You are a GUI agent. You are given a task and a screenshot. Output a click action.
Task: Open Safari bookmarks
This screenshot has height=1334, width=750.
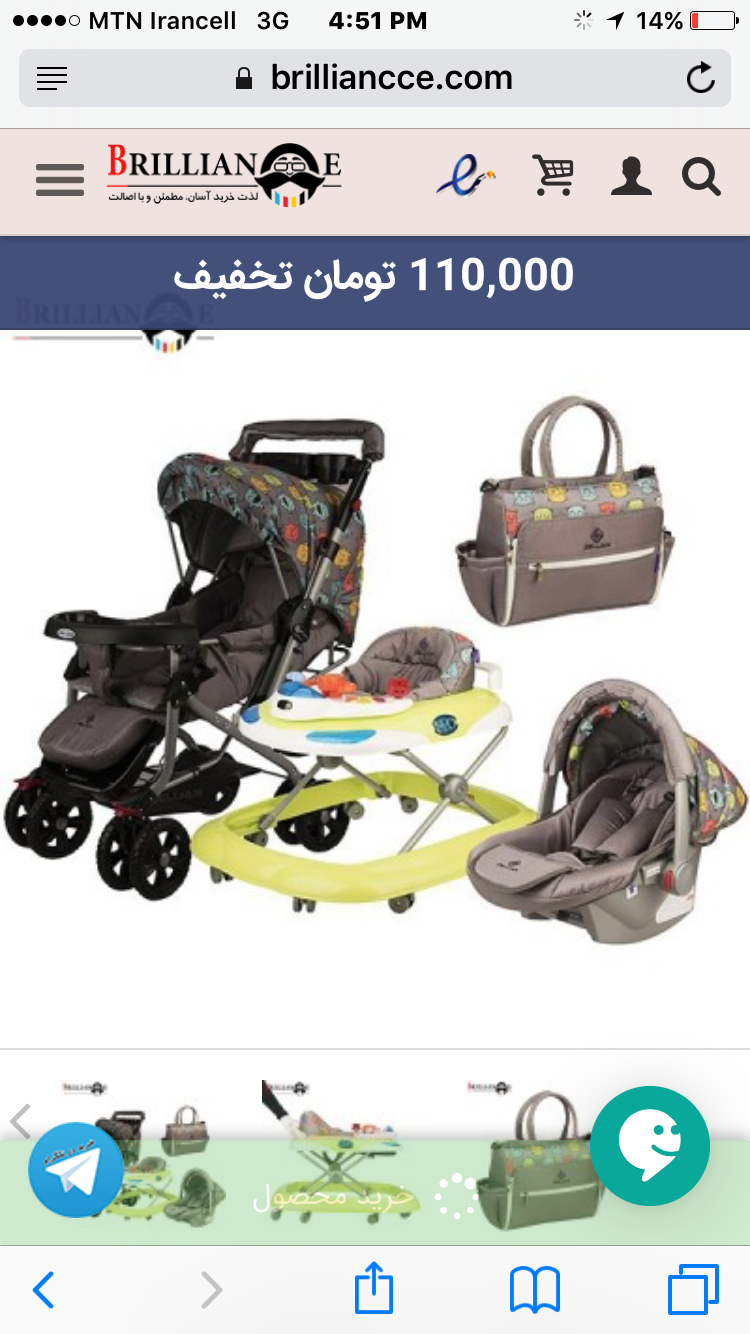(x=535, y=1290)
